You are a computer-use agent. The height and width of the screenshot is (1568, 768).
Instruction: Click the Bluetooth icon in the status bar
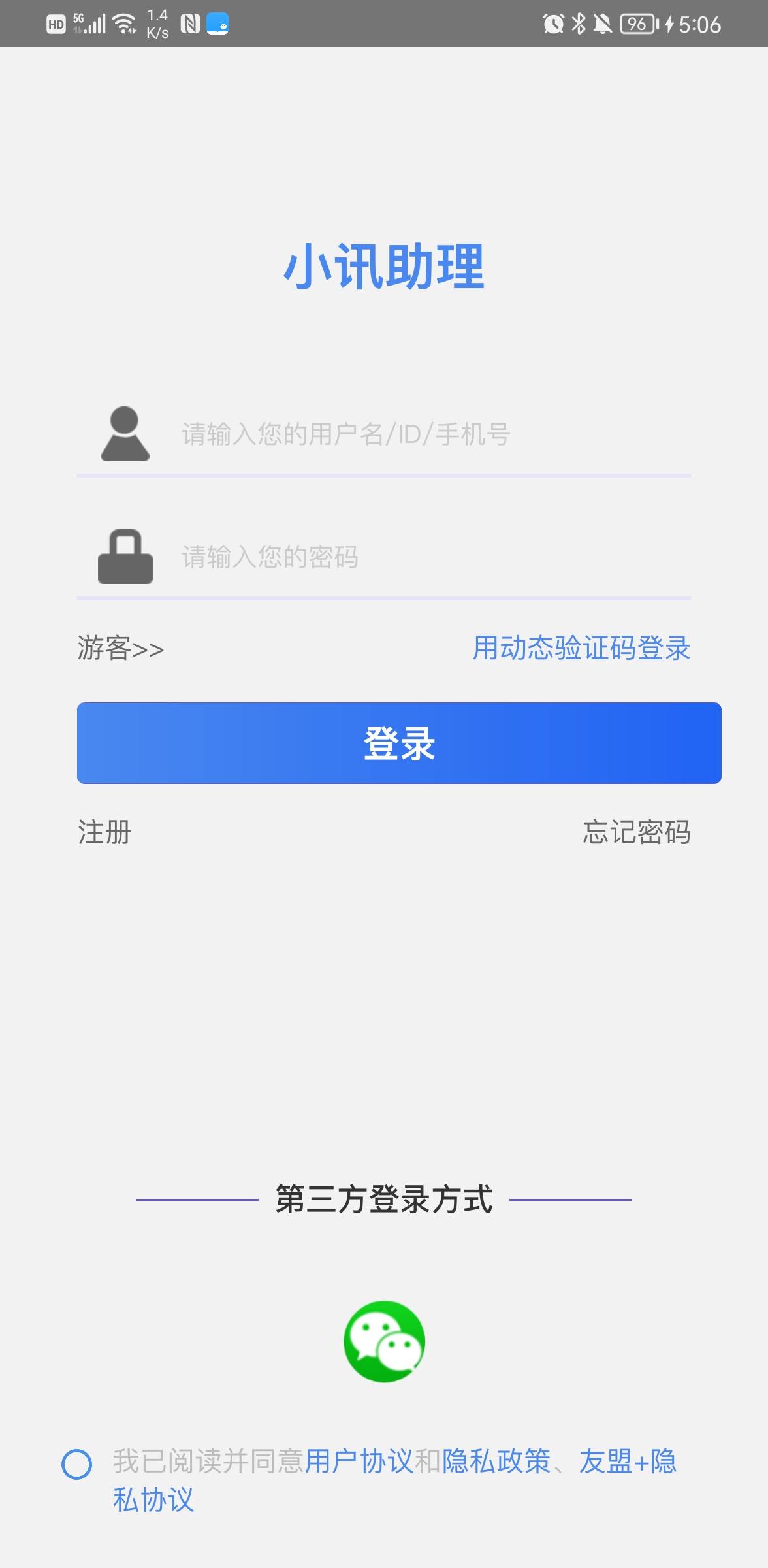[x=577, y=24]
